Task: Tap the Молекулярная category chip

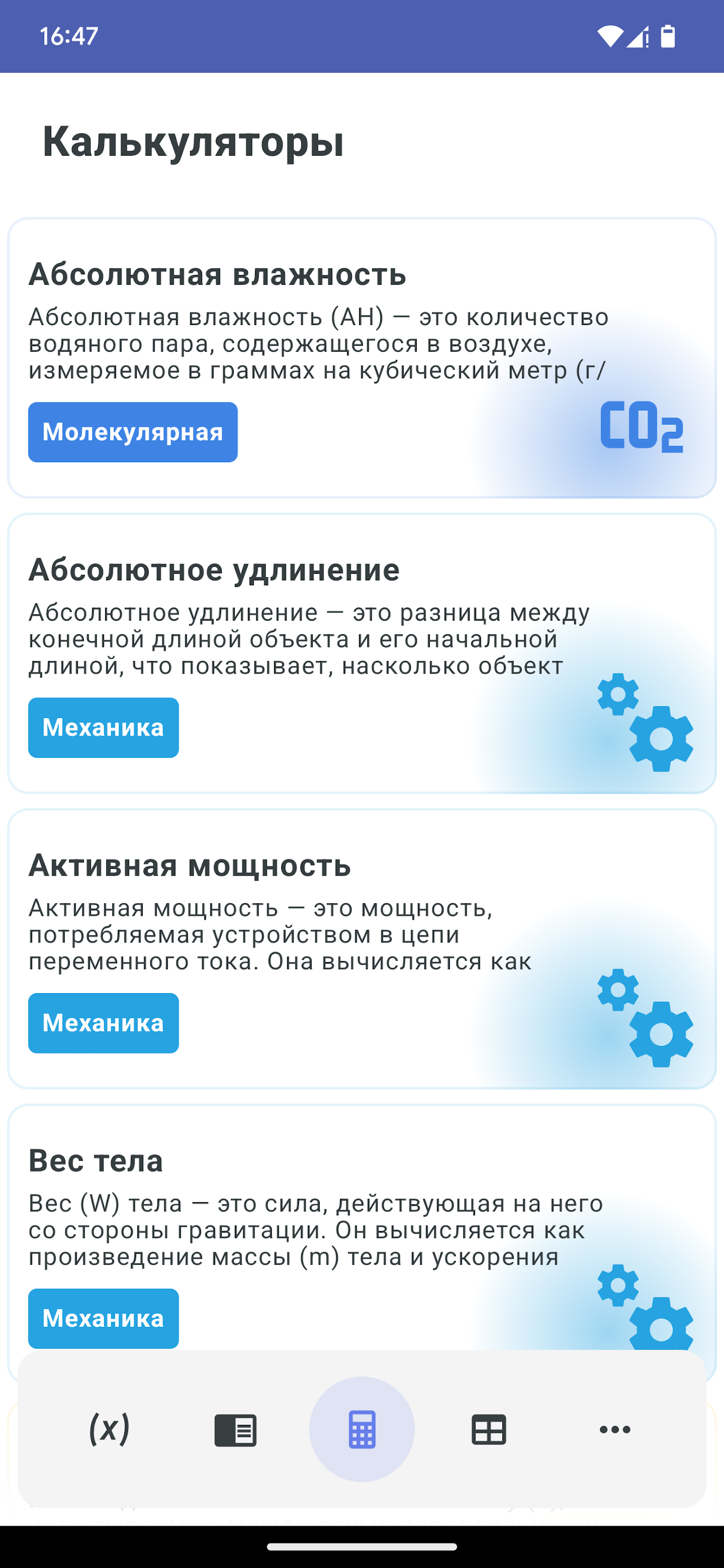Action: [x=133, y=432]
